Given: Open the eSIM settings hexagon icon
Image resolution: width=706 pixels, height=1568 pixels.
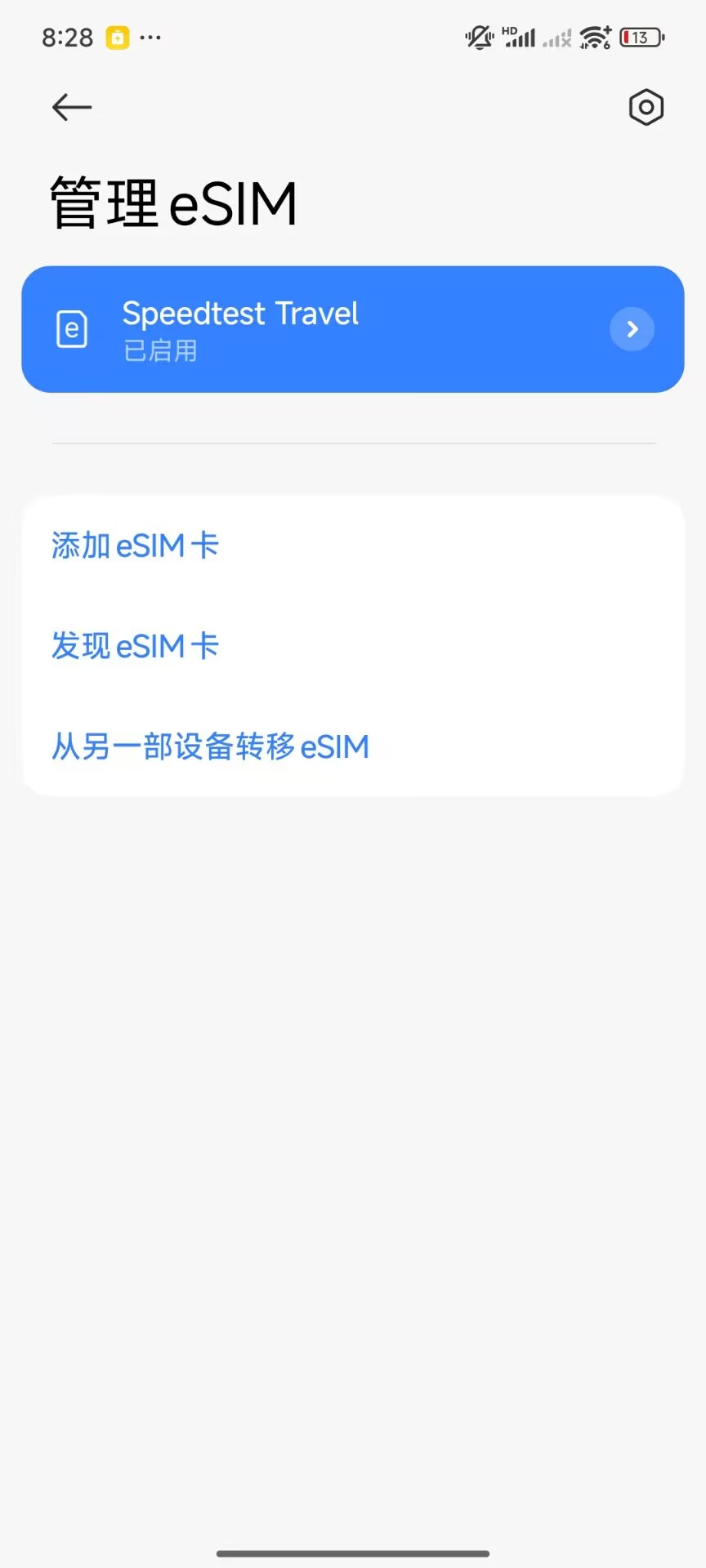Looking at the screenshot, I should pyautogui.click(x=646, y=107).
